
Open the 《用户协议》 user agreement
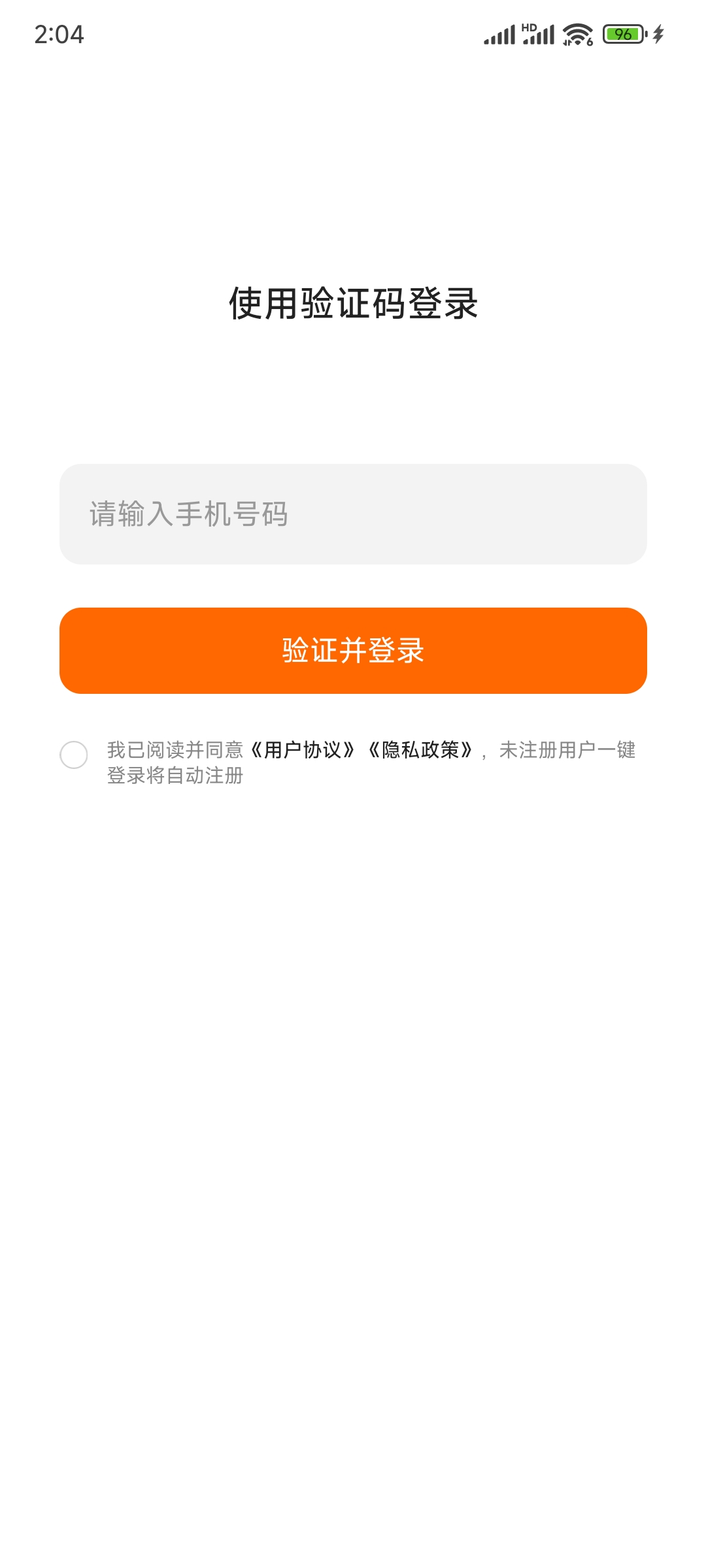(x=304, y=750)
